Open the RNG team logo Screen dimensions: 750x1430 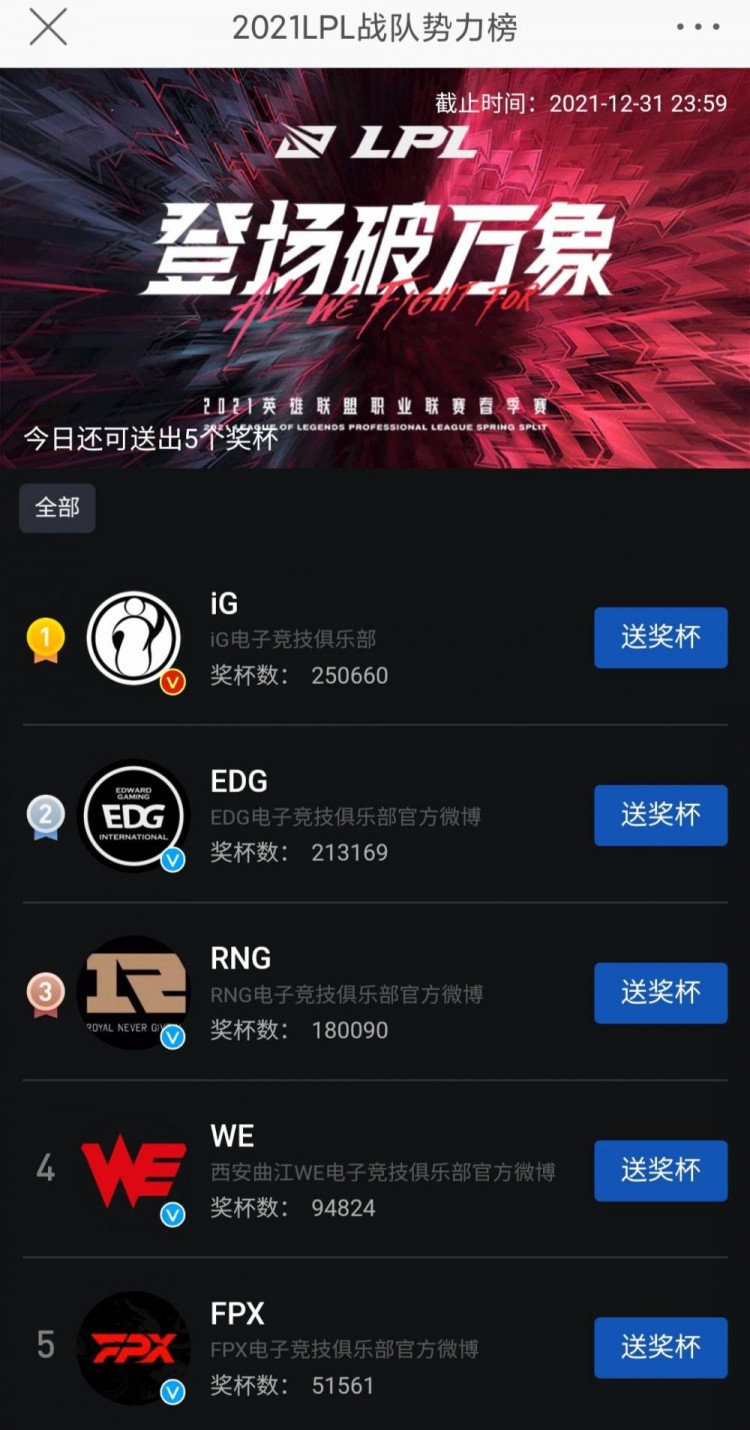point(135,993)
